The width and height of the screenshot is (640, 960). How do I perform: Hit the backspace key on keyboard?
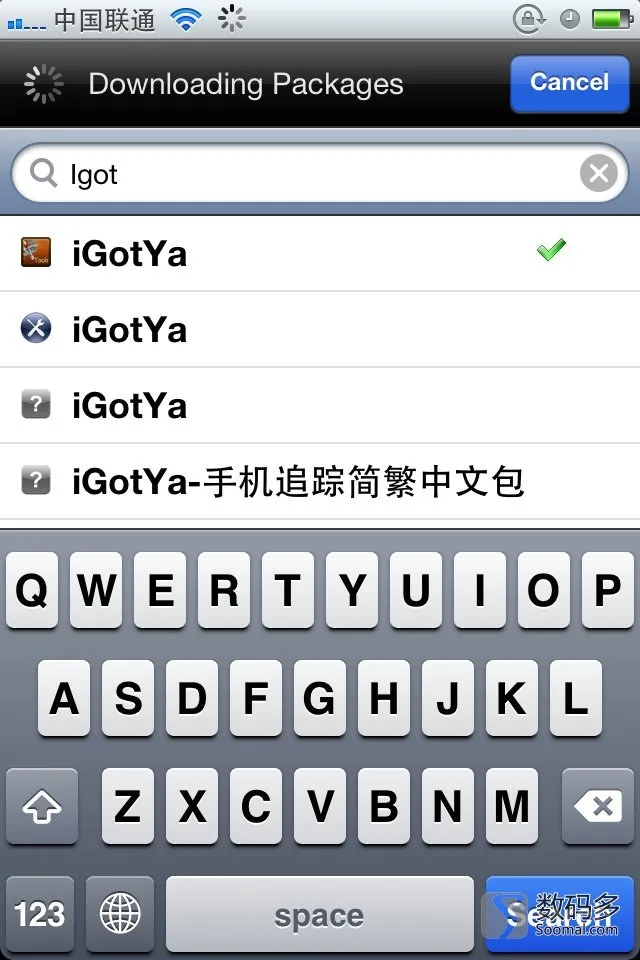pos(598,806)
